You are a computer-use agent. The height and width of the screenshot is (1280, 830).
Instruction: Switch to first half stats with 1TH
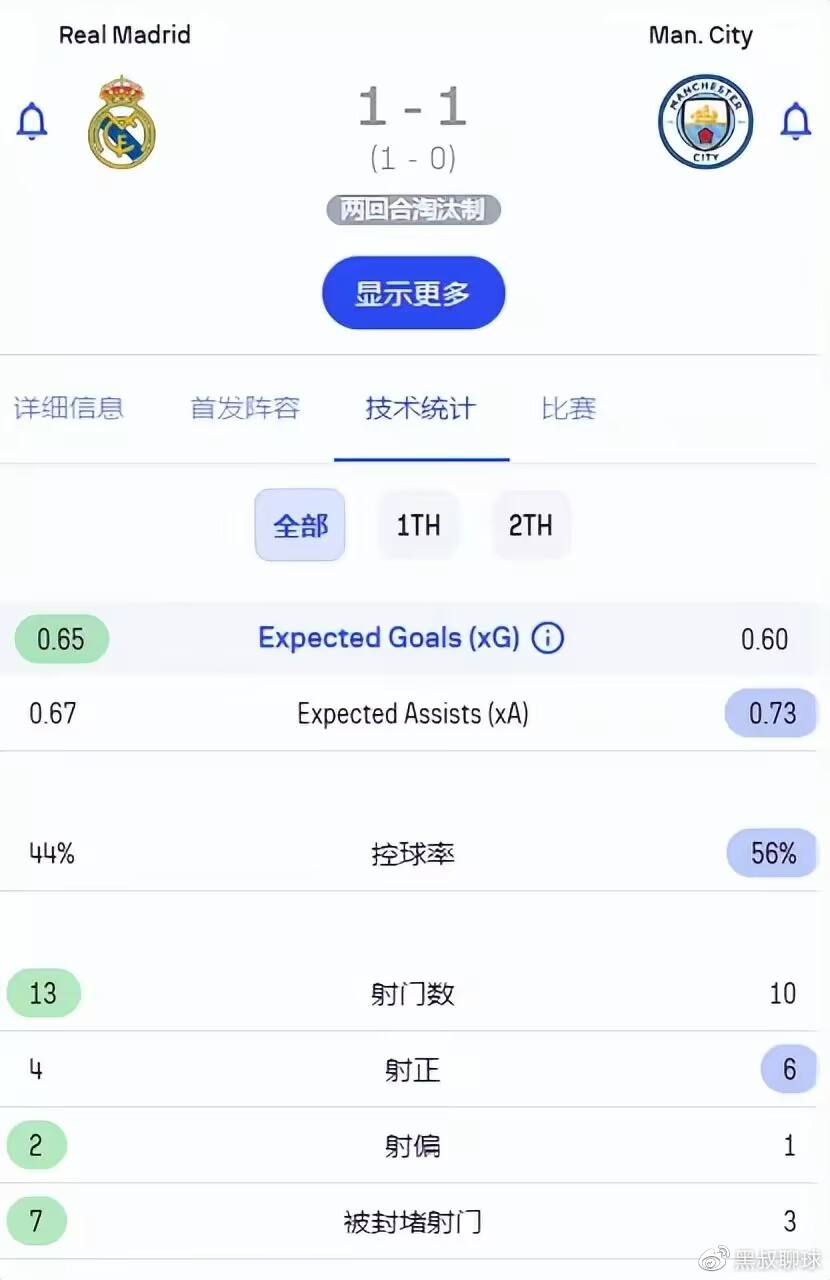[x=418, y=524]
